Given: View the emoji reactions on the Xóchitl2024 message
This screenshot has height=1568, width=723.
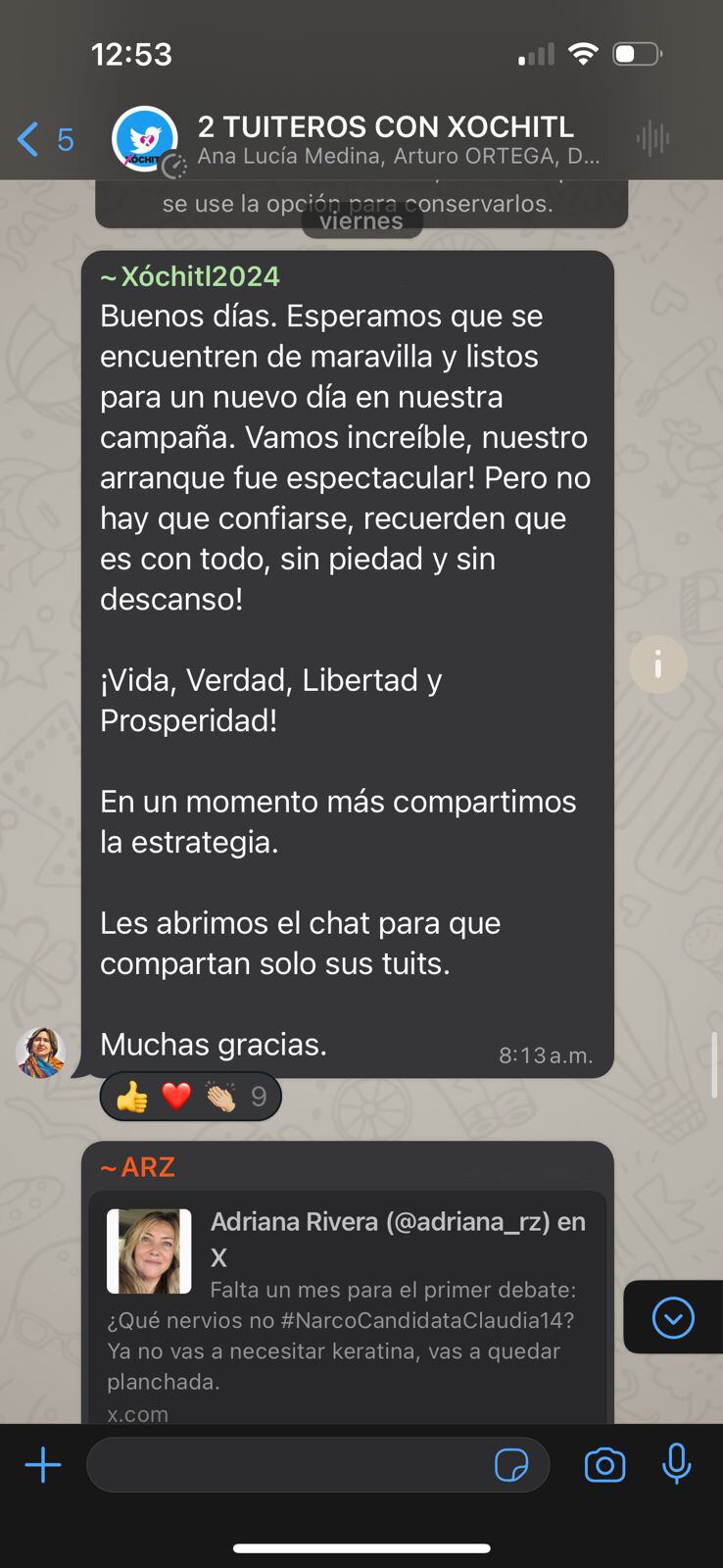Looking at the screenshot, I should [x=190, y=1096].
